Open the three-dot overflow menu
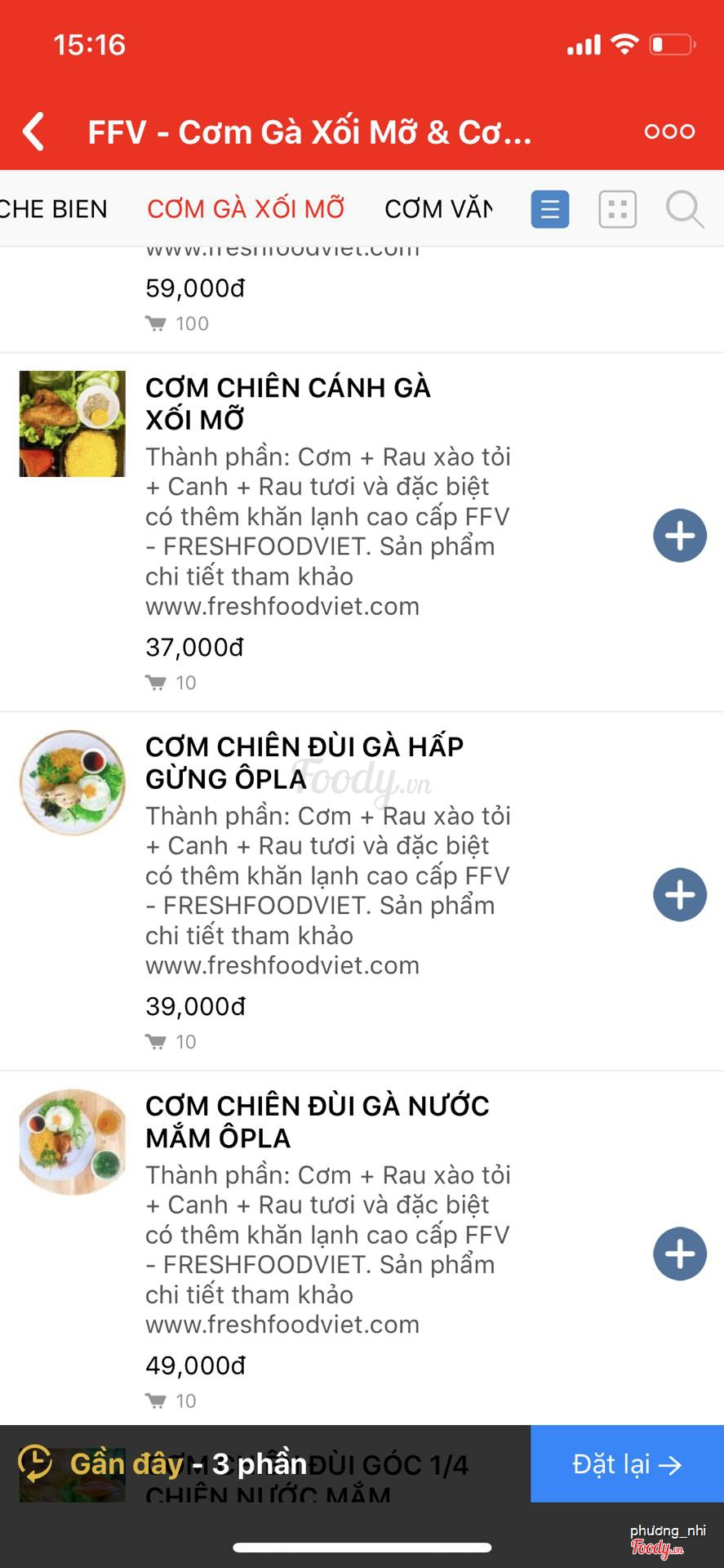This screenshot has width=724, height=1568. point(669,131)
